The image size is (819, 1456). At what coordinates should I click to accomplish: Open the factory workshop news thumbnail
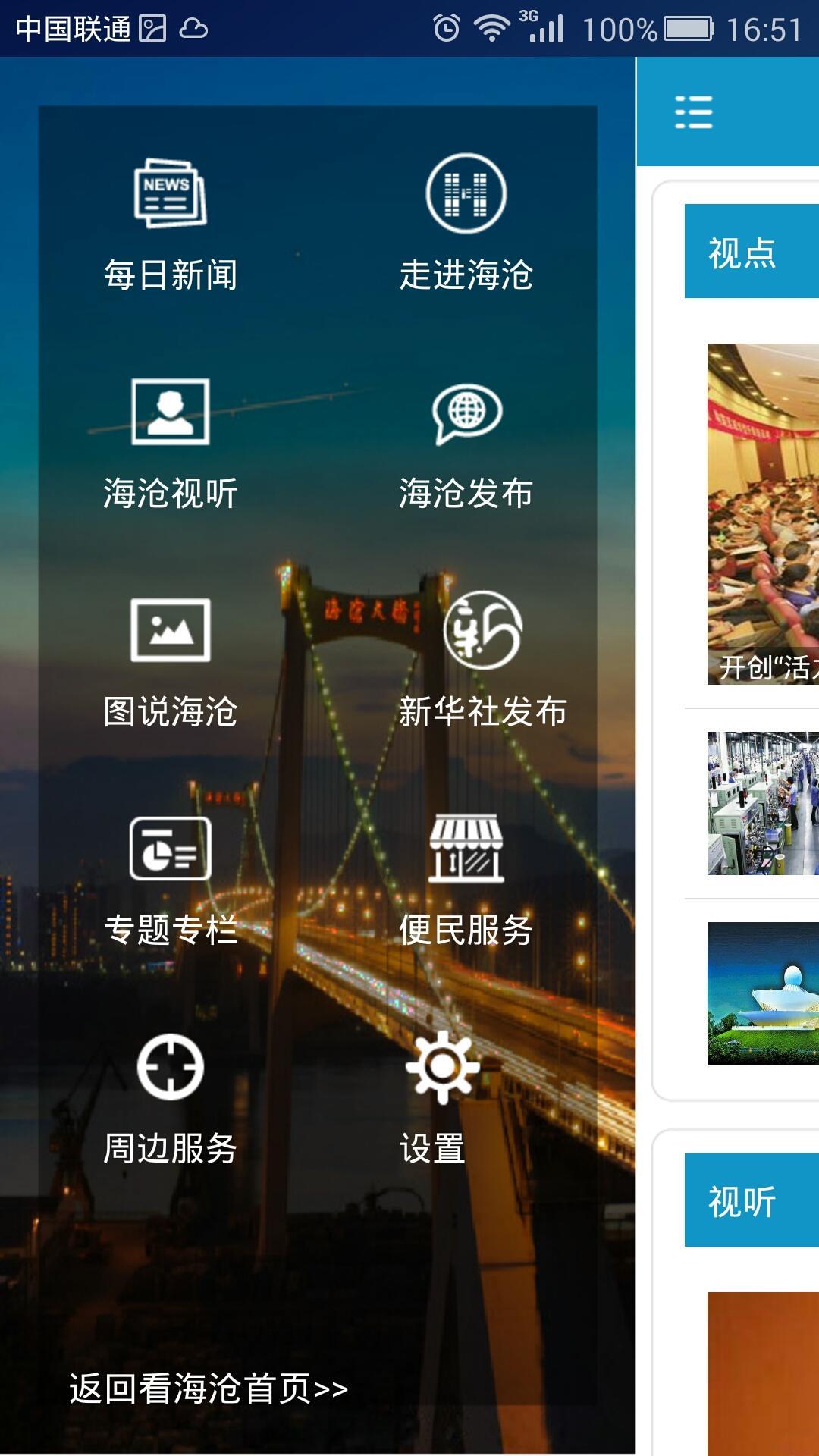pos(763,803)
